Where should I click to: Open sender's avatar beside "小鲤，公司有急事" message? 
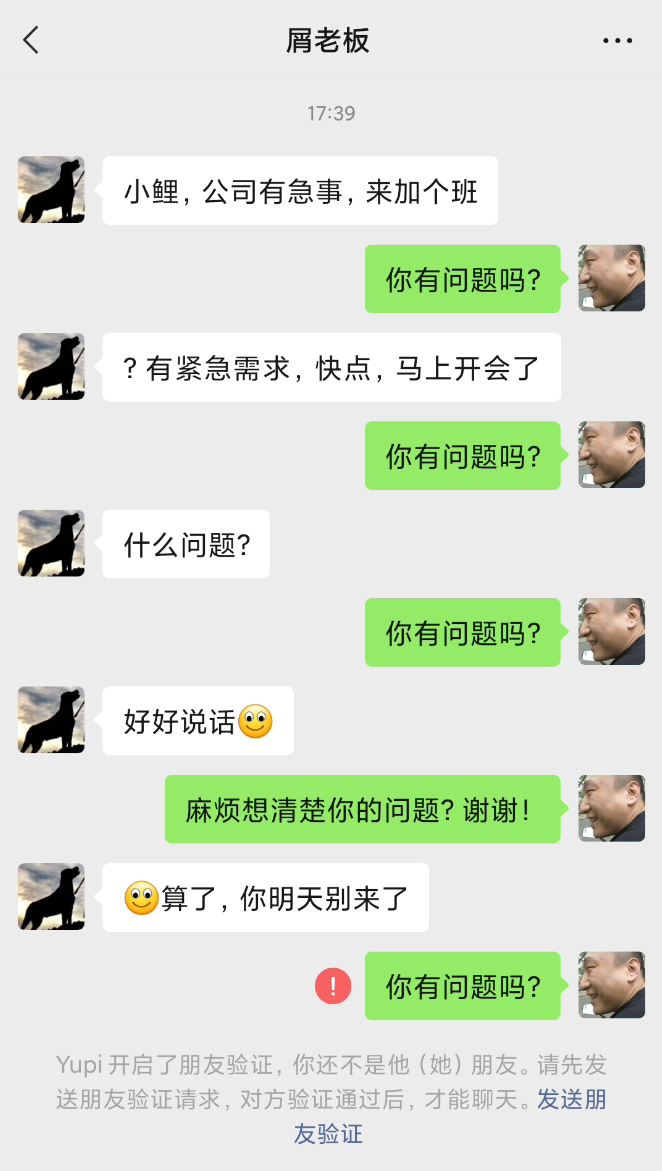(51, 190)
